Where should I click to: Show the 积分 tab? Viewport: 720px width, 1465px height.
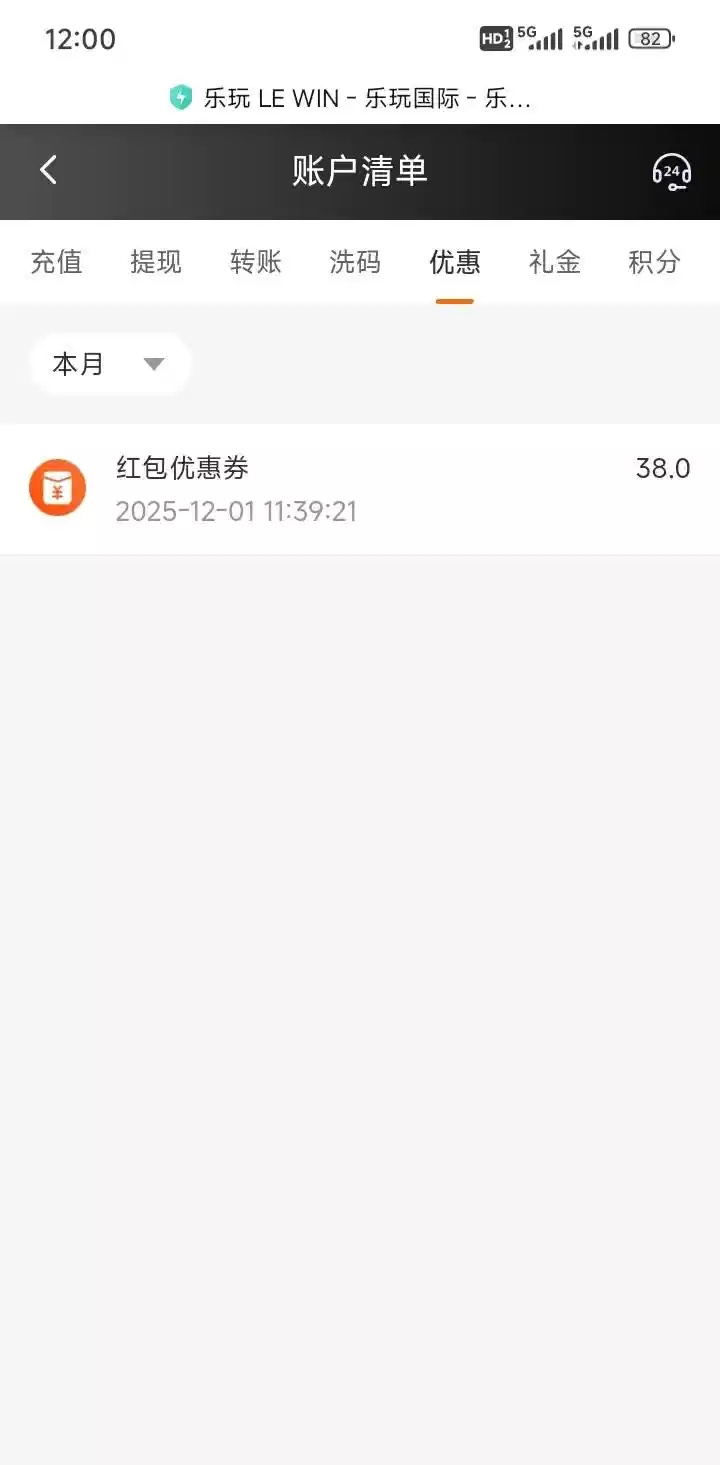pyautogui.click(x=654, y=262)
